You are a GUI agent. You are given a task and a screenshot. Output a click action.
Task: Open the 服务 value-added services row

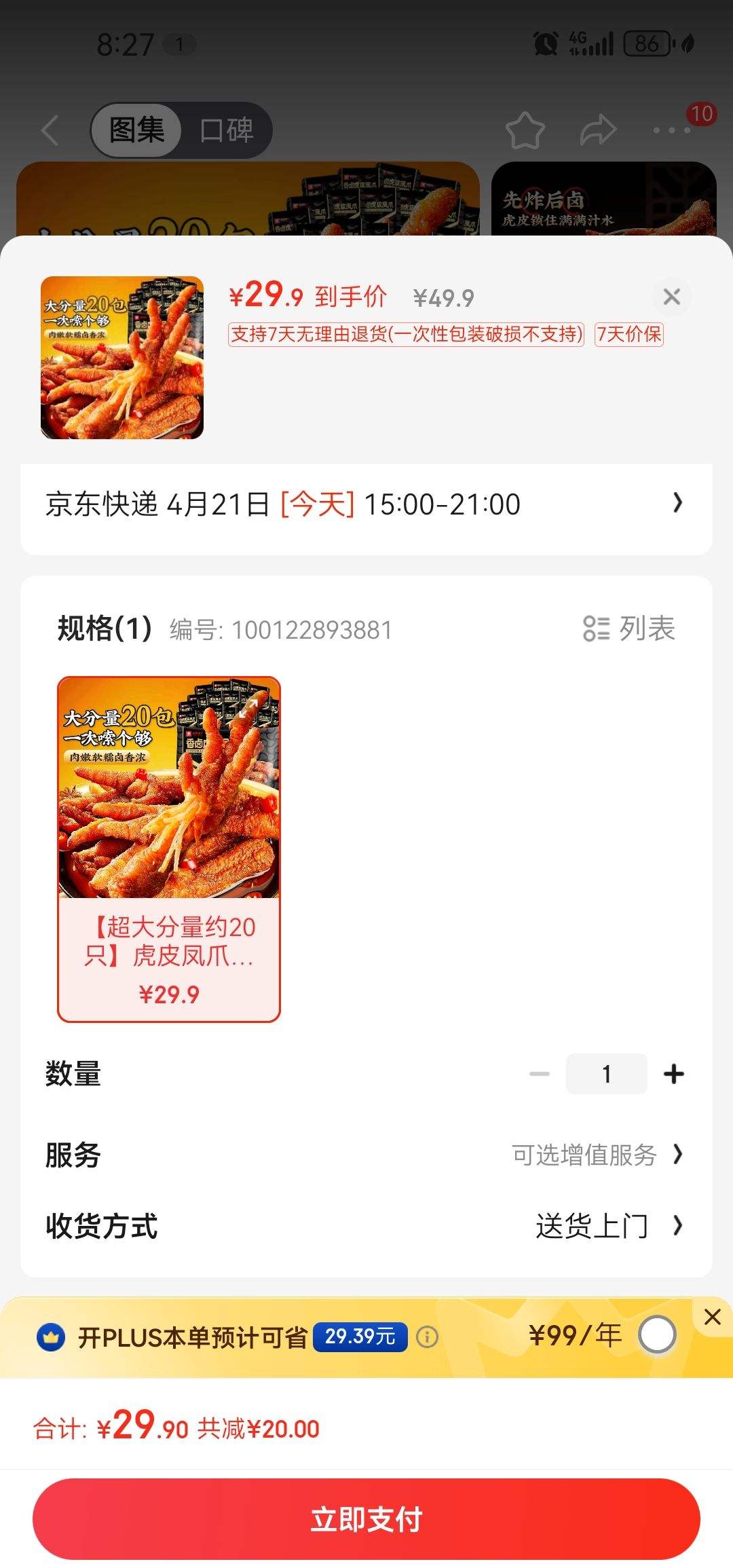[366, 1155]
